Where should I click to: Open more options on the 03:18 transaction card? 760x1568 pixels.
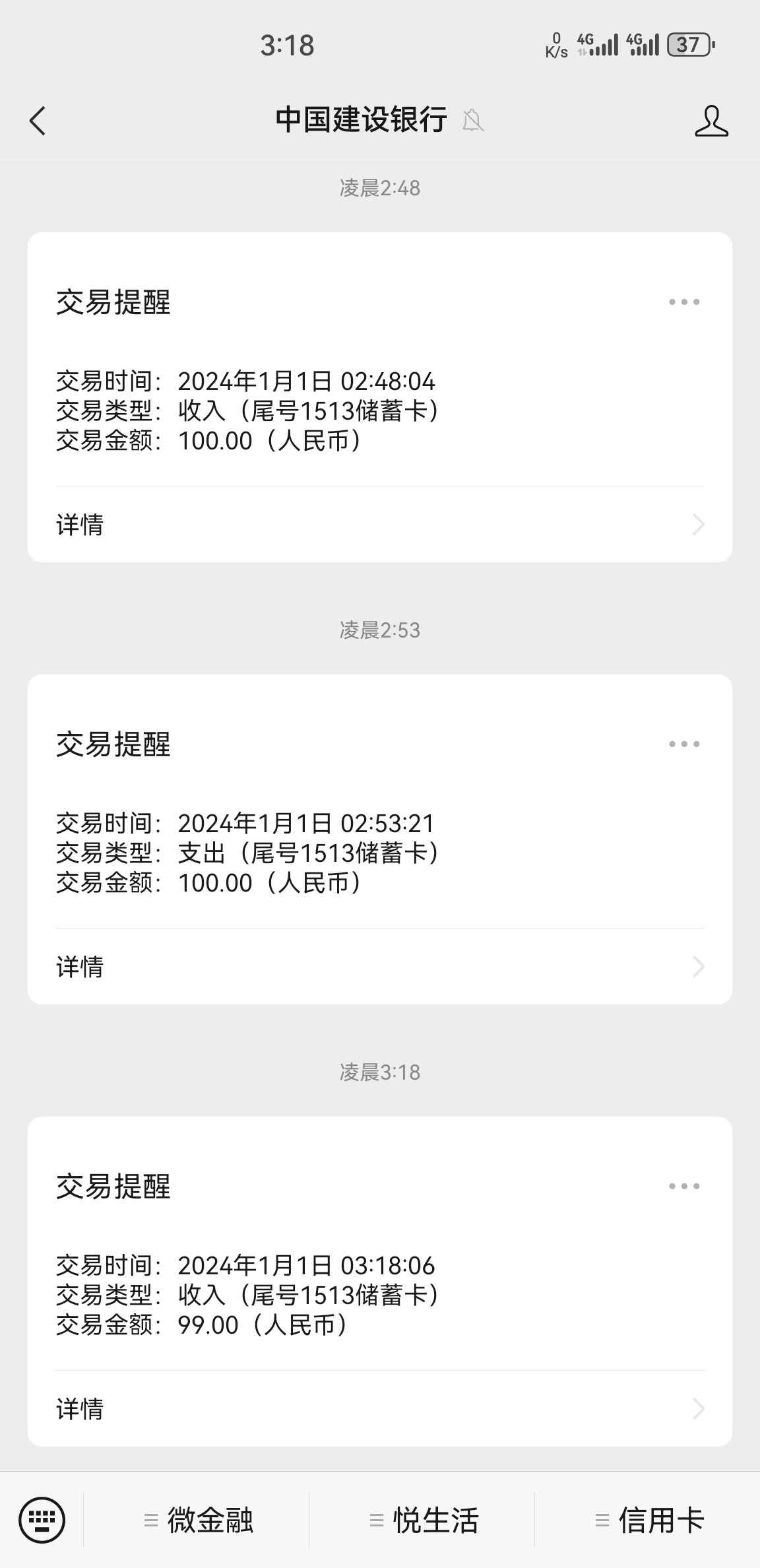point(684,1186)
